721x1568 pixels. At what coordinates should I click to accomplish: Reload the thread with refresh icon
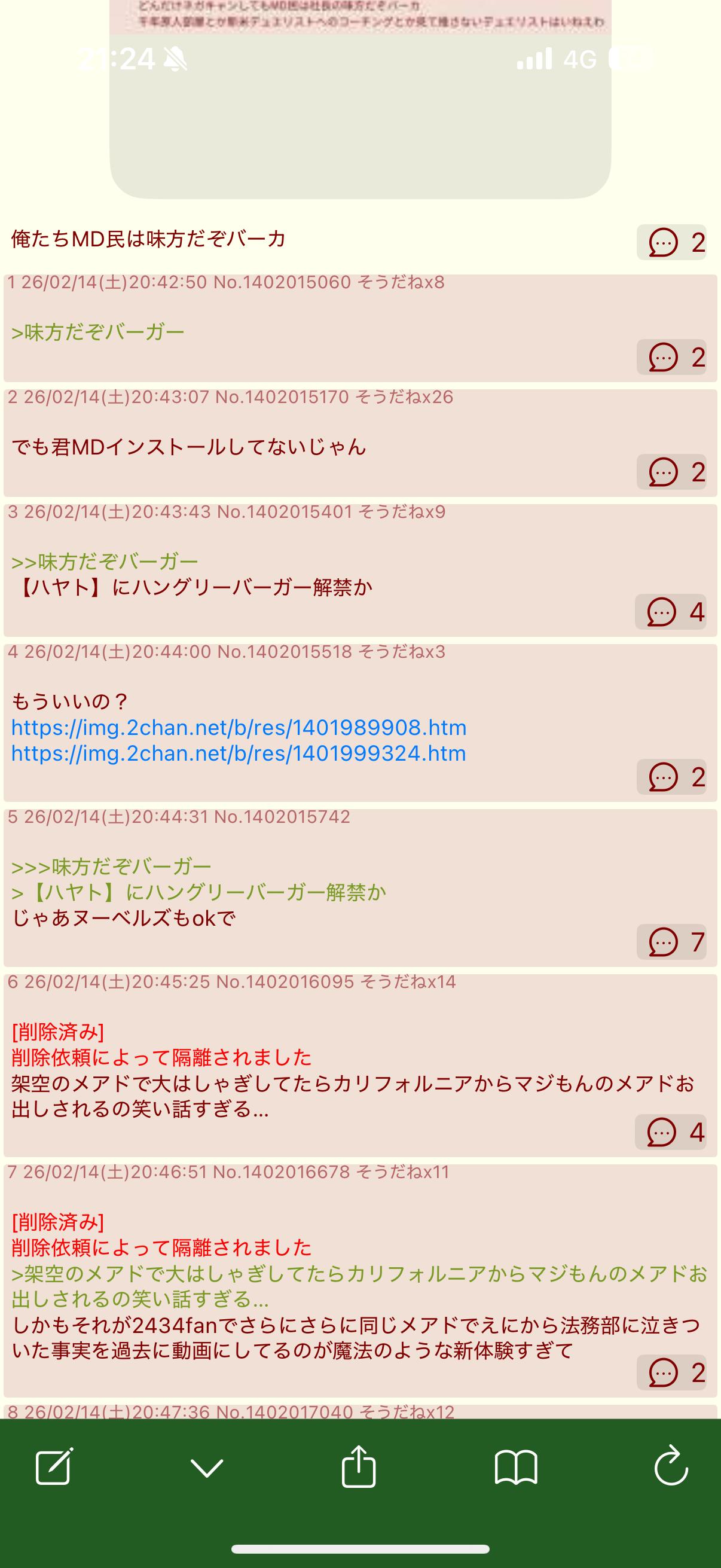671,1466
